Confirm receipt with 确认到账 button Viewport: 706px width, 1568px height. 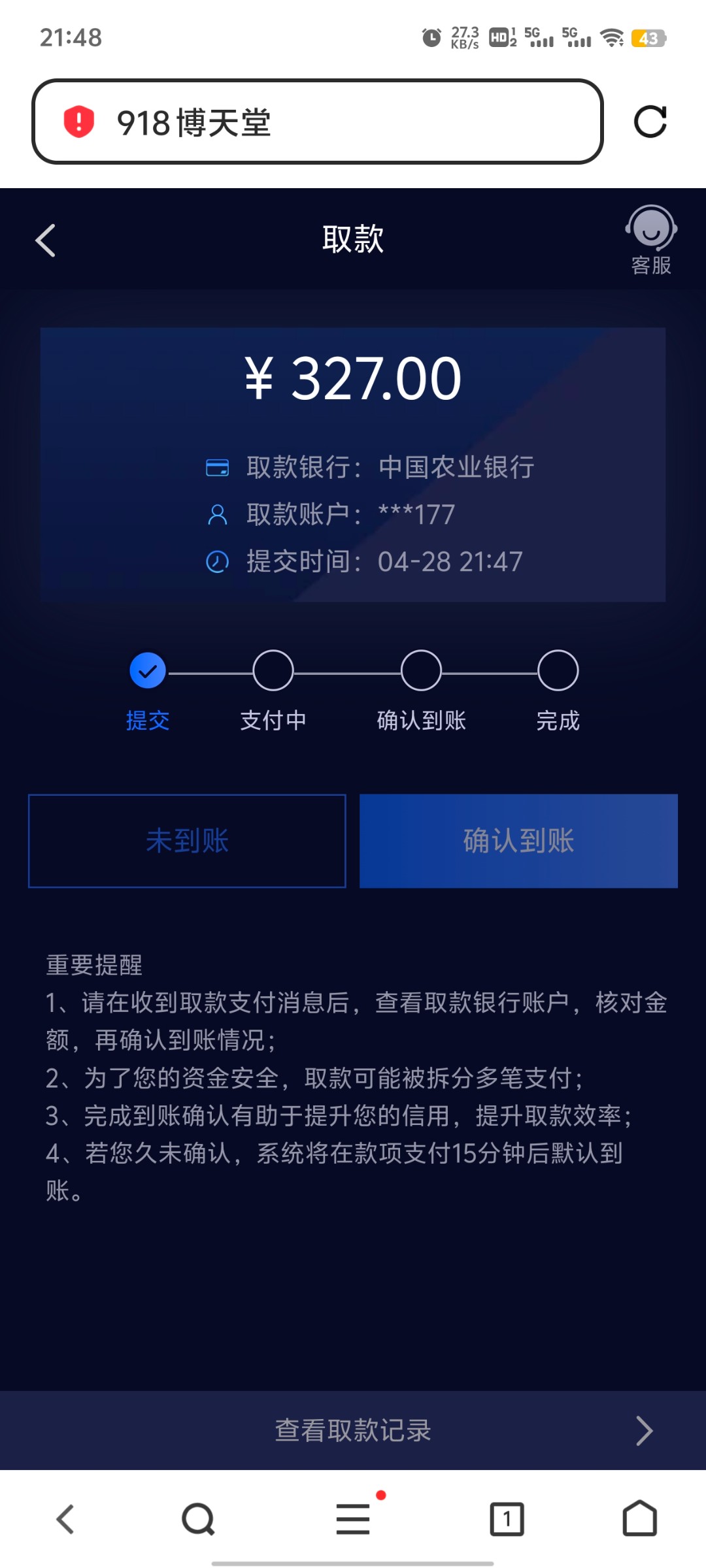tap(518, 841)
